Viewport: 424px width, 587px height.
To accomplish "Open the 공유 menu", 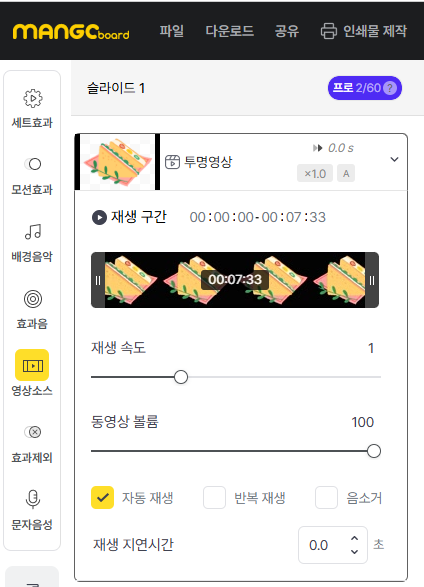I will pos(287,31).
